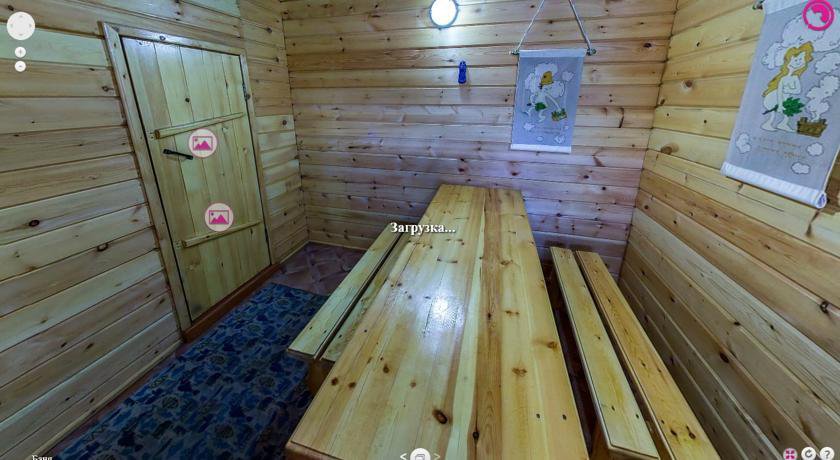Open the lower photo hotspot on the door
The width and height of the screenshot is (840, 460).
click(218, 216)
